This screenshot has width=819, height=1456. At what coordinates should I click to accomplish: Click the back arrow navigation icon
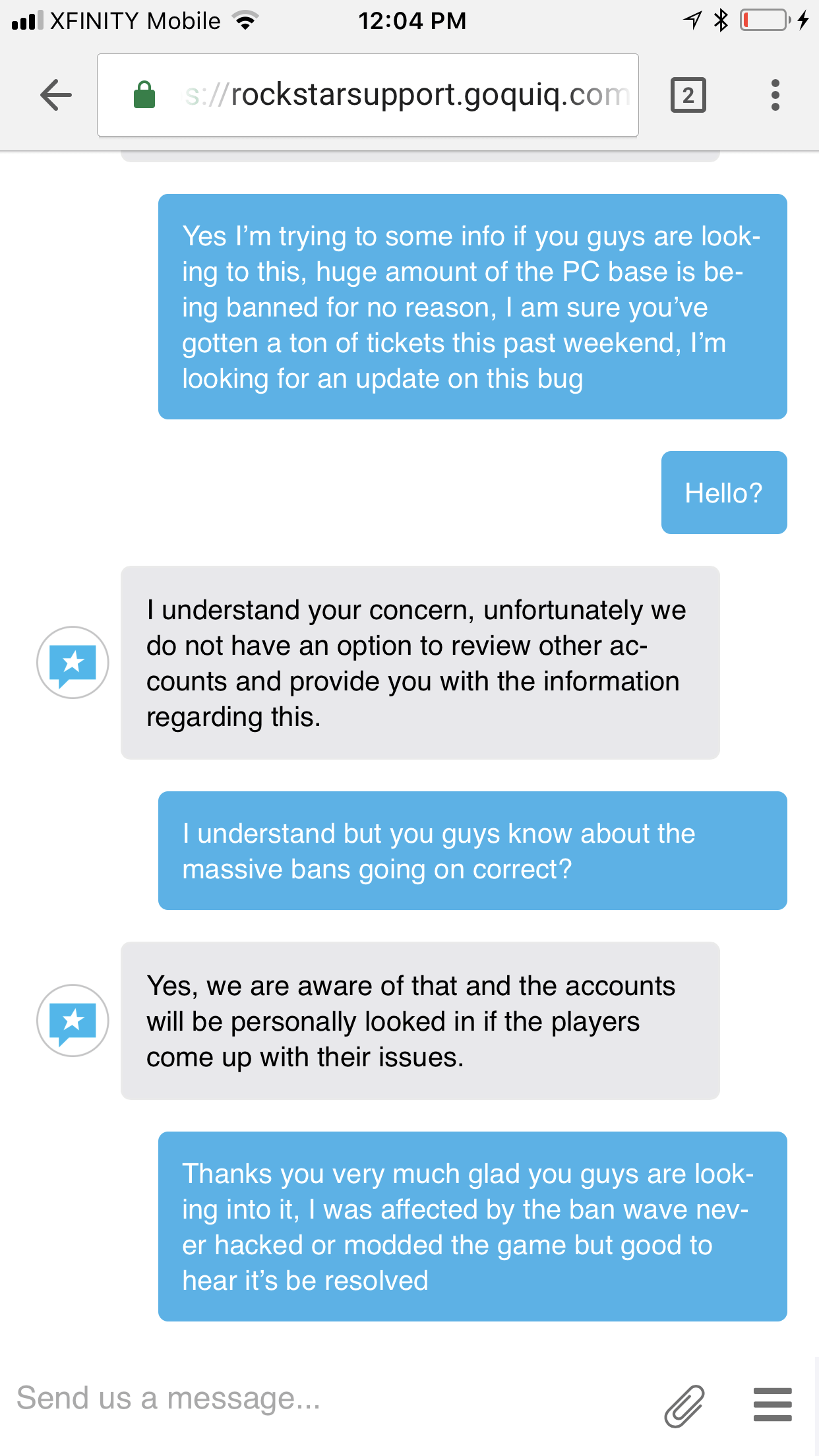click(56, 94)
